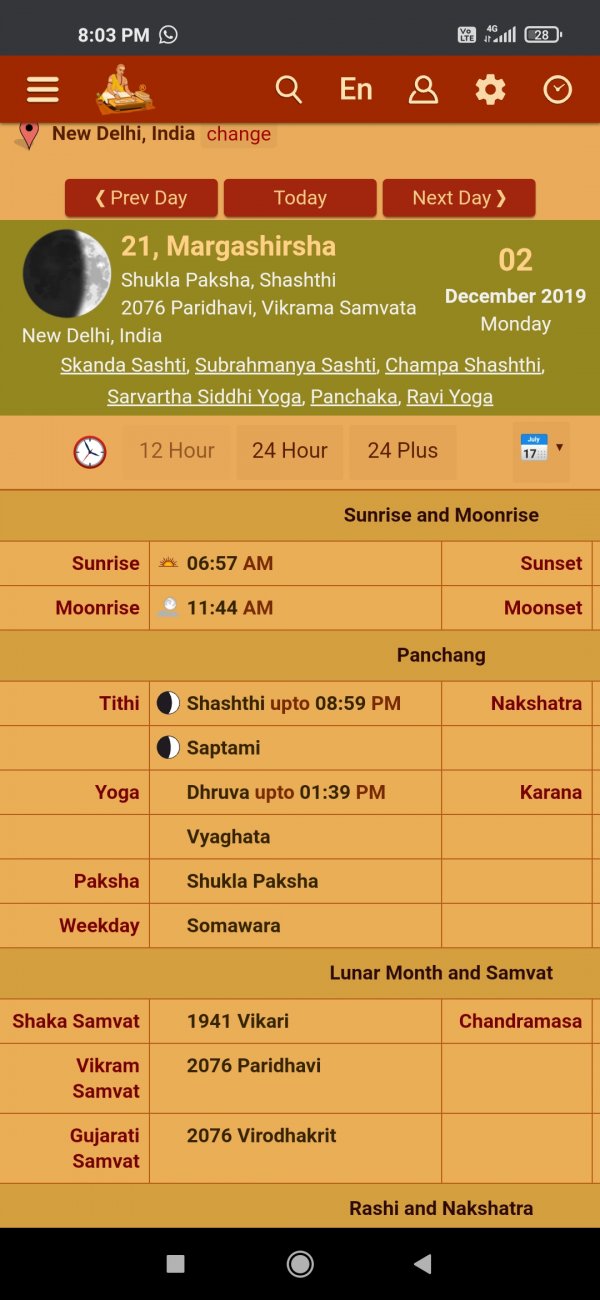The width and height of the screenshot is (600, 1300).
Task: Open the user profile icon
Action: (423, 90)
